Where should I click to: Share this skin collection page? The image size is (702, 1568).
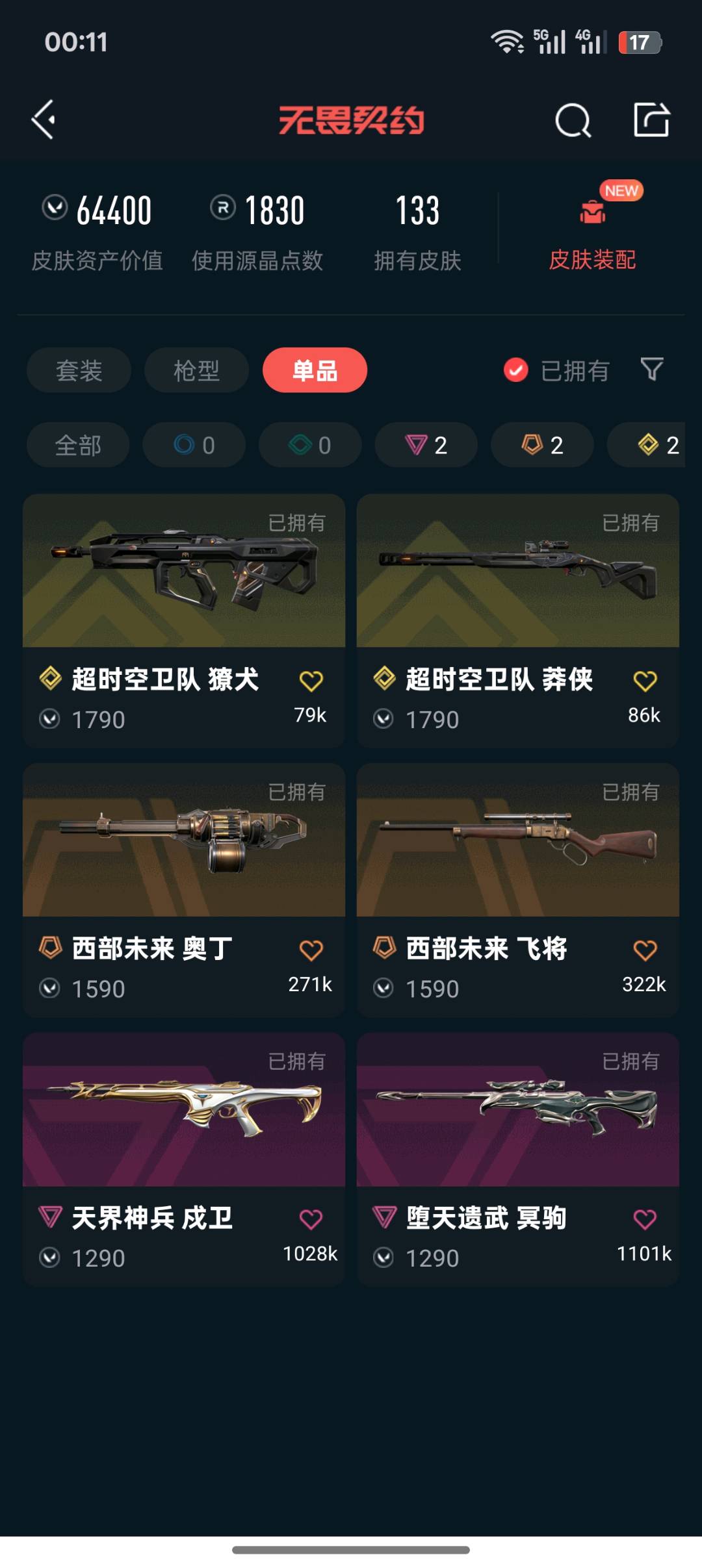[x=651, y=120]
